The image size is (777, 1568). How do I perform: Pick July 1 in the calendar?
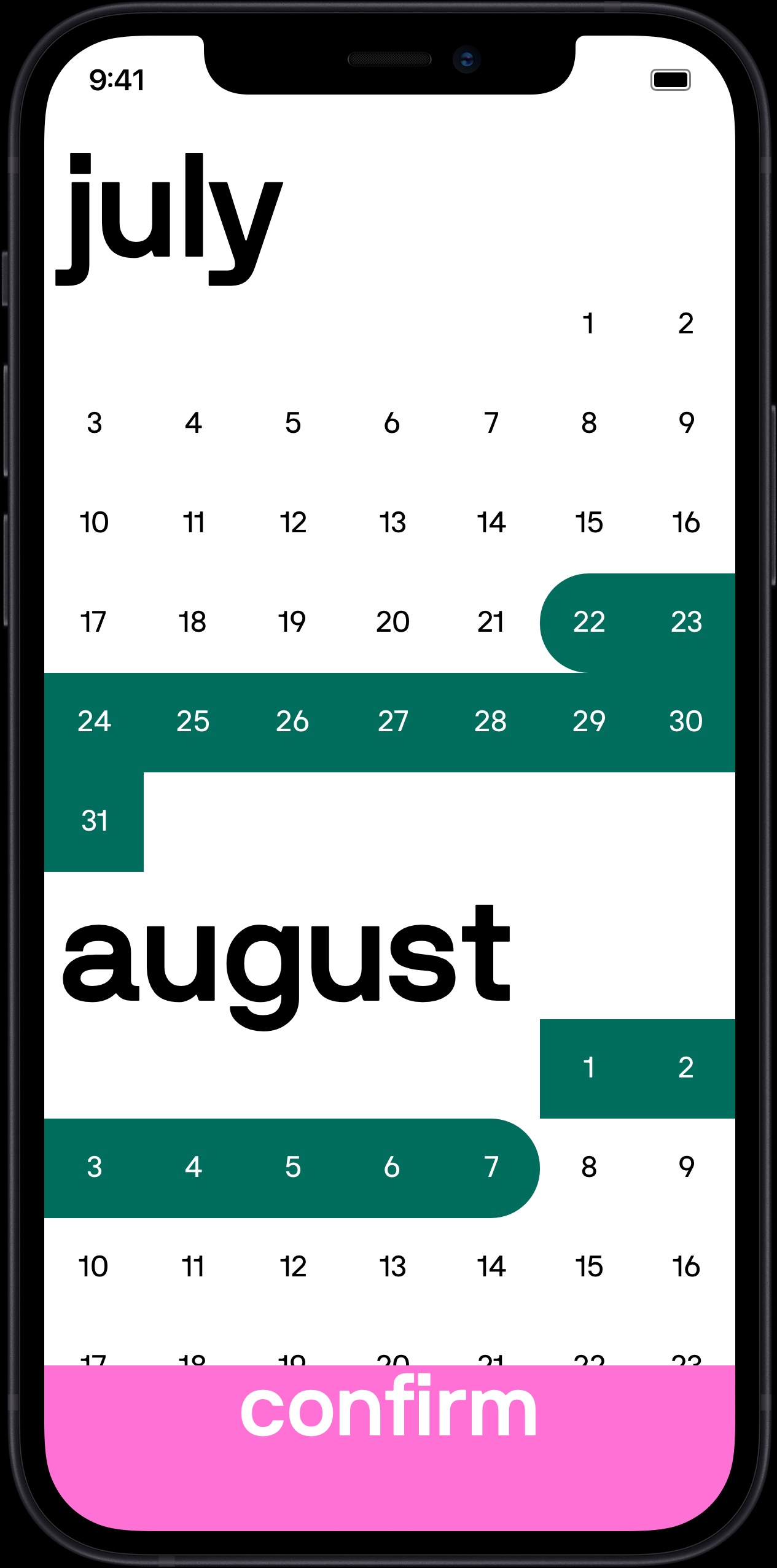coord(589,324)
